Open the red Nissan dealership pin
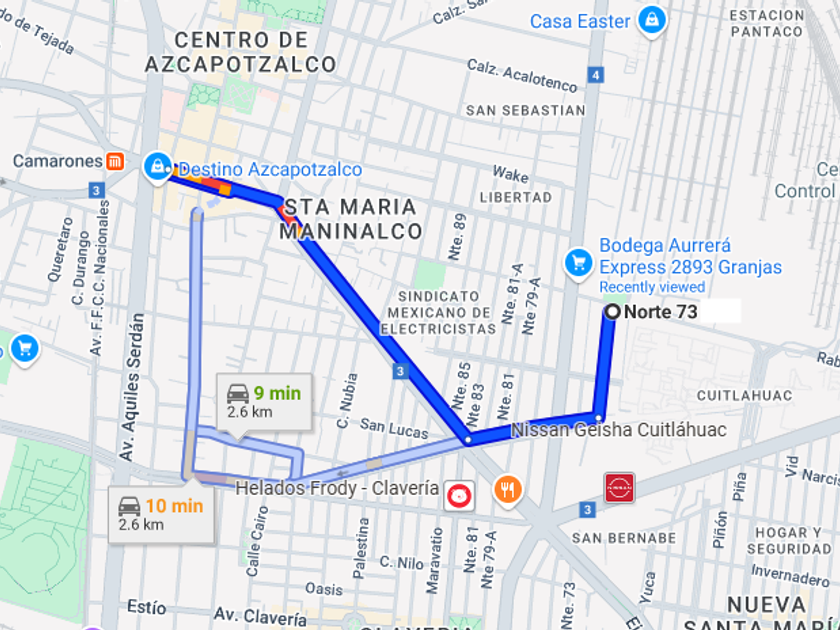 619,488
